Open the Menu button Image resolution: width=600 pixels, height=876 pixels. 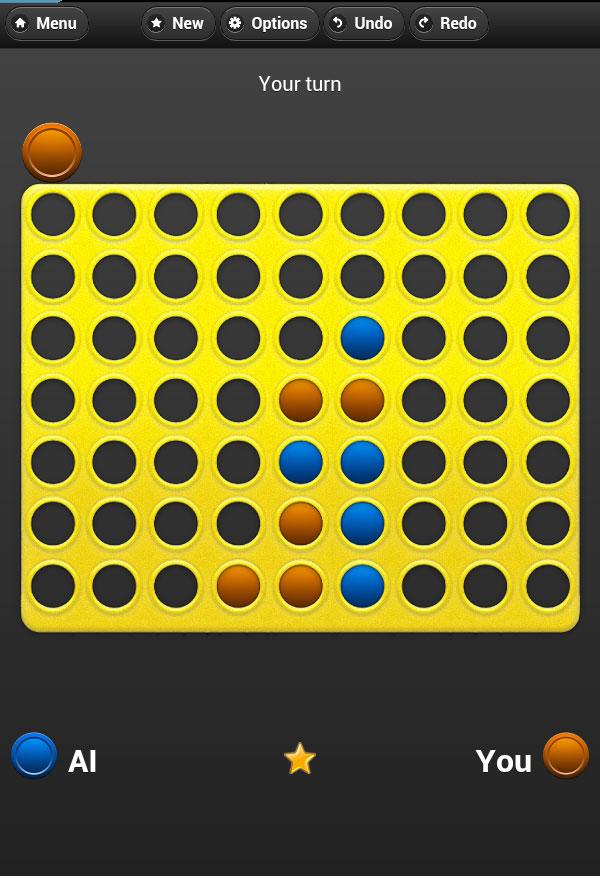click(x=46, y=23)
